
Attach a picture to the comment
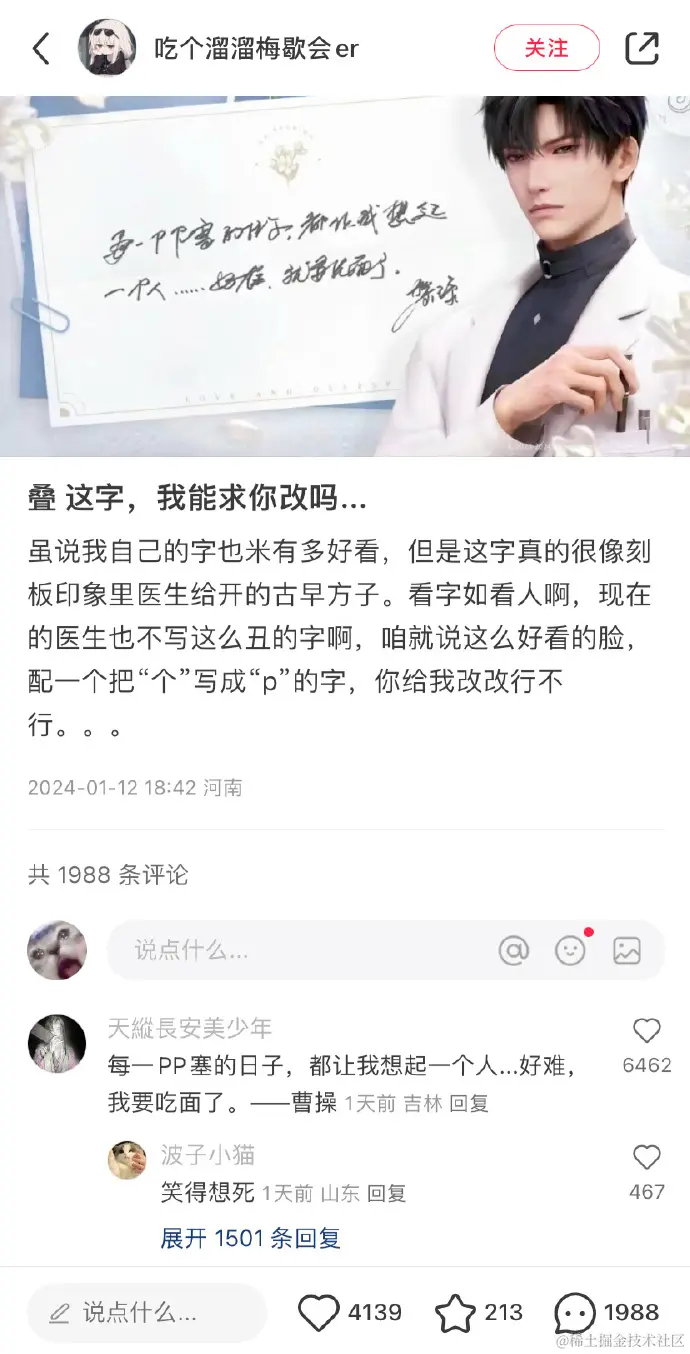(x=627, y=950)
